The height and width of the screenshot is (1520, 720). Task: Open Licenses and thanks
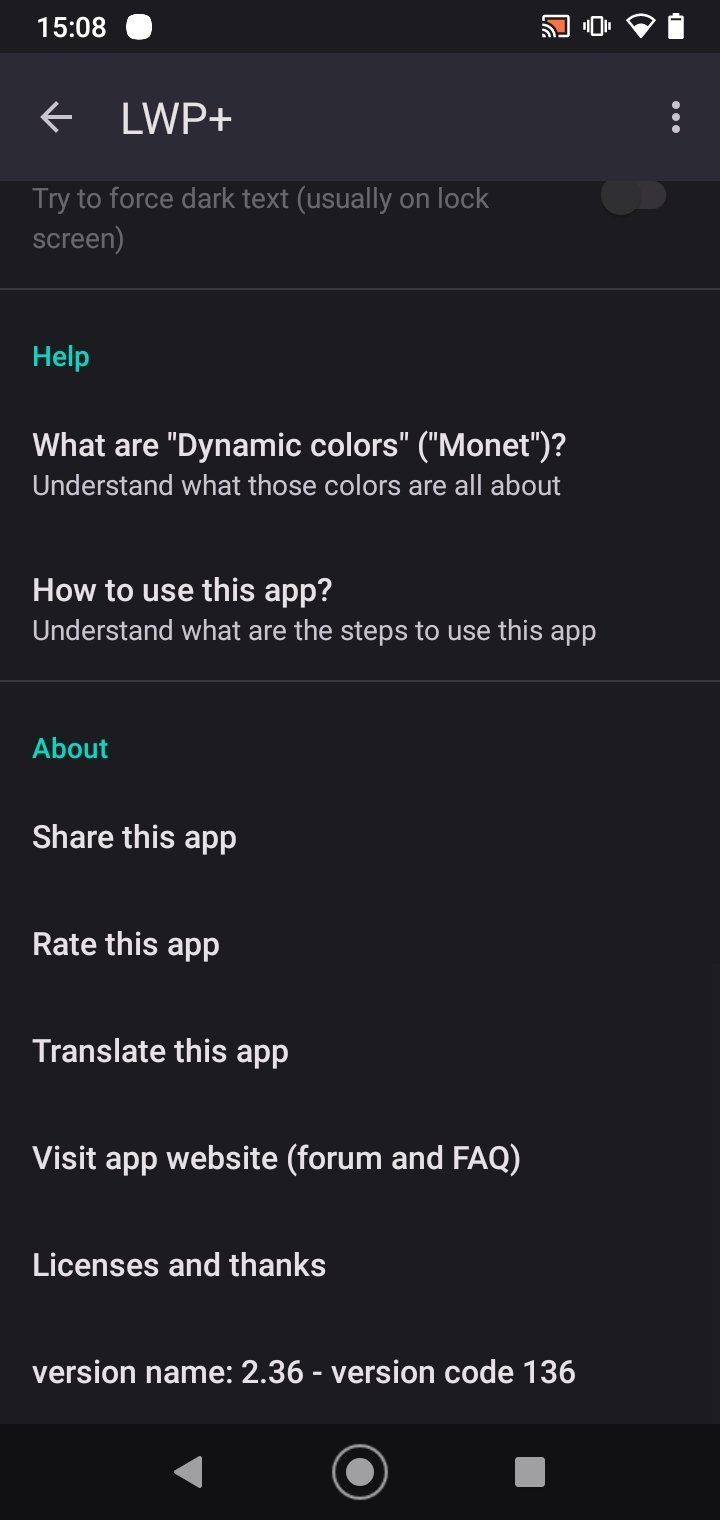click(360, 1265)
